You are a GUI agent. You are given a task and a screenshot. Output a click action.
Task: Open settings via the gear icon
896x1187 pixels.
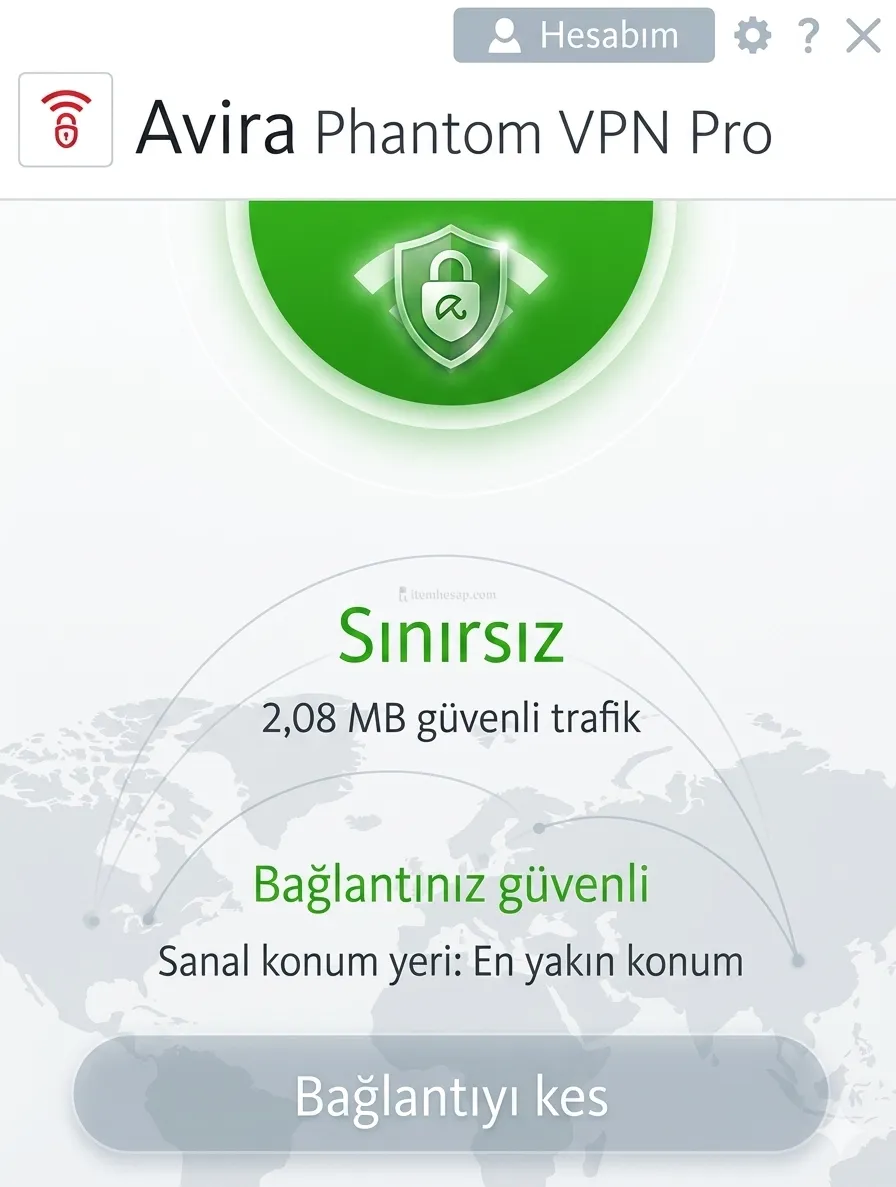click(x=752, y=36)
